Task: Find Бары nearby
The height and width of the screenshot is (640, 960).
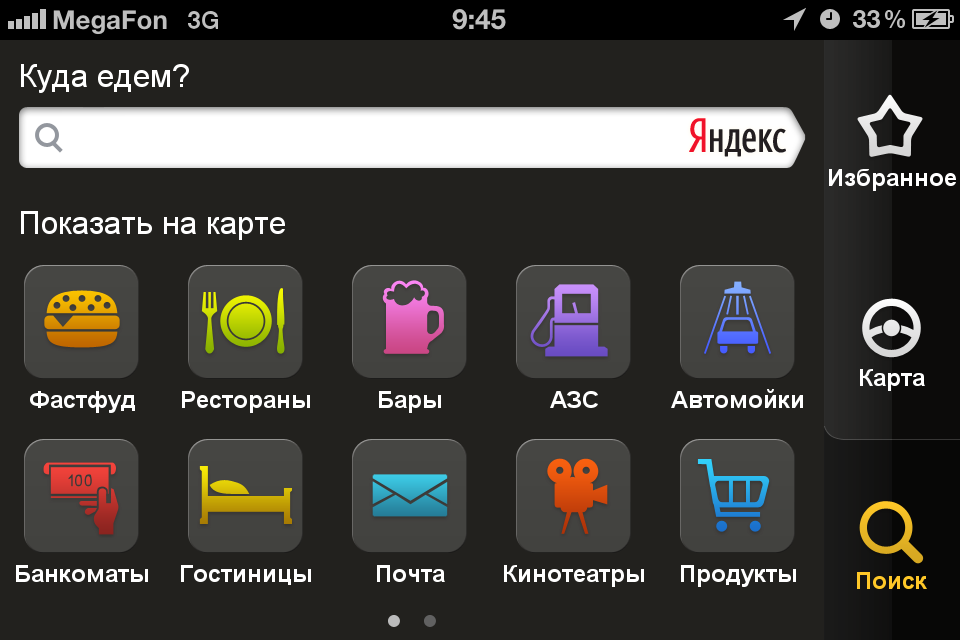Action: pos(409,322)
